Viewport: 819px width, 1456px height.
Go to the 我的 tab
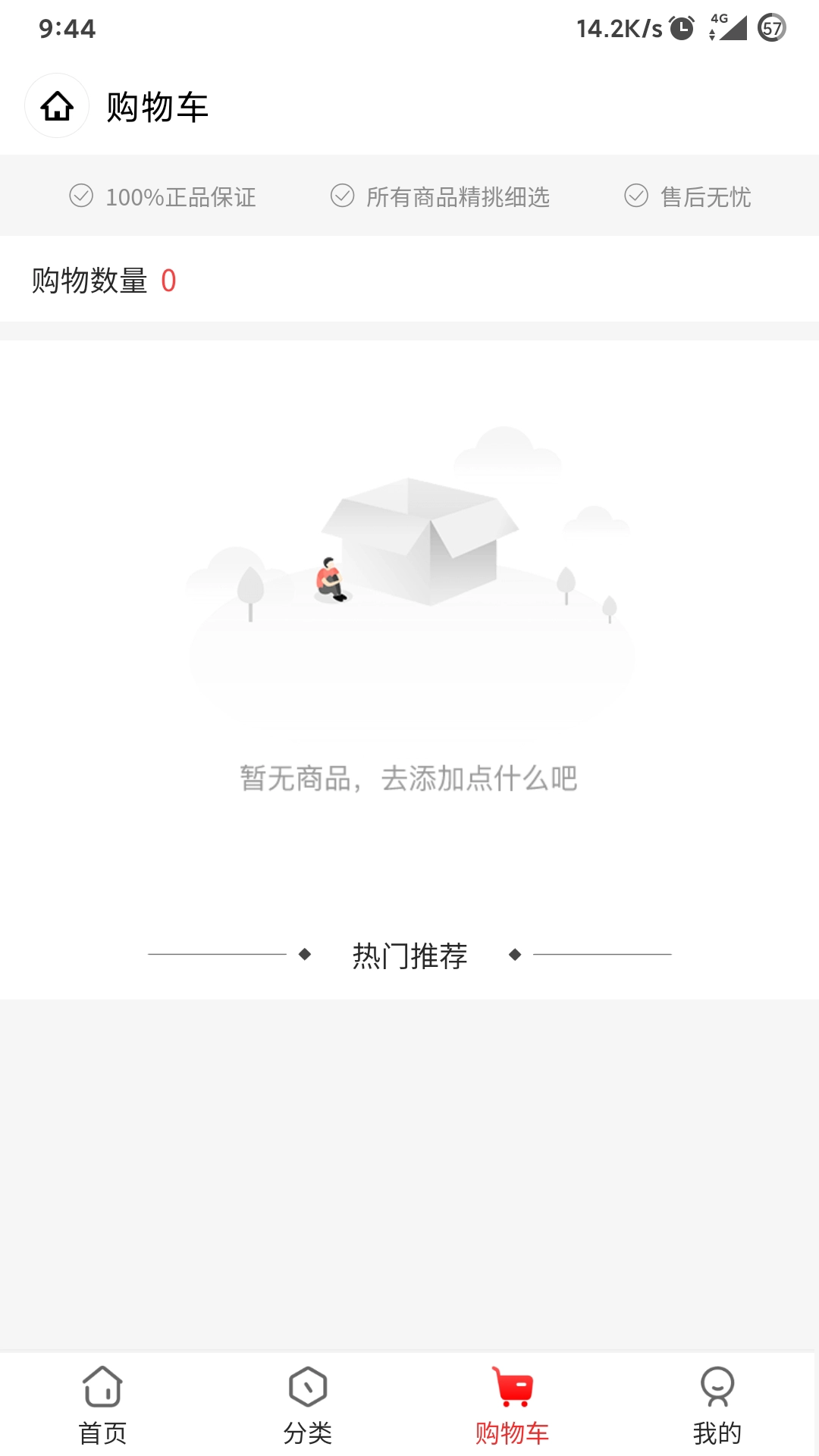(717, 1404)
